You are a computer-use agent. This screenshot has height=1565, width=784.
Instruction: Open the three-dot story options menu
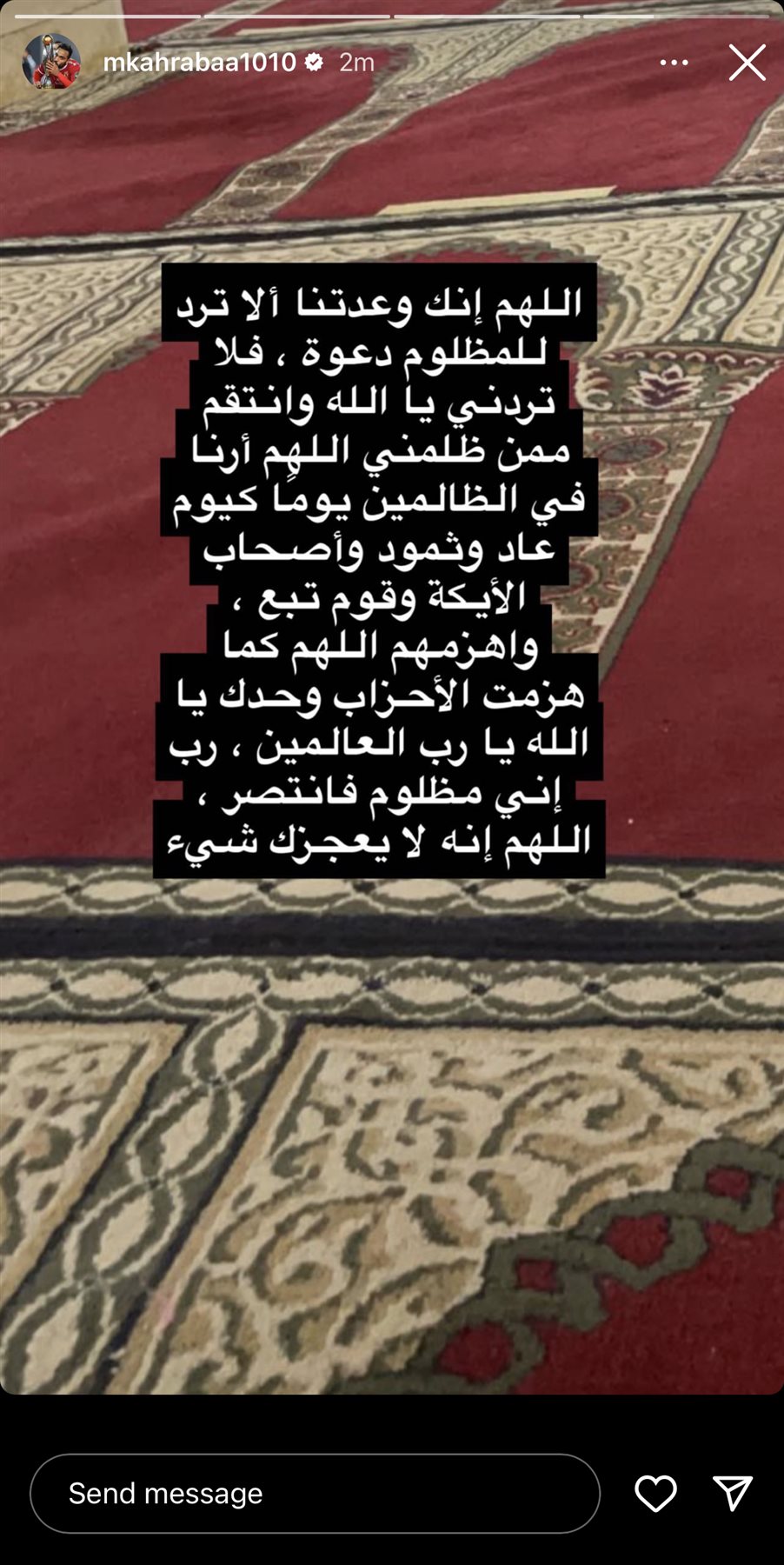[674, 63]
